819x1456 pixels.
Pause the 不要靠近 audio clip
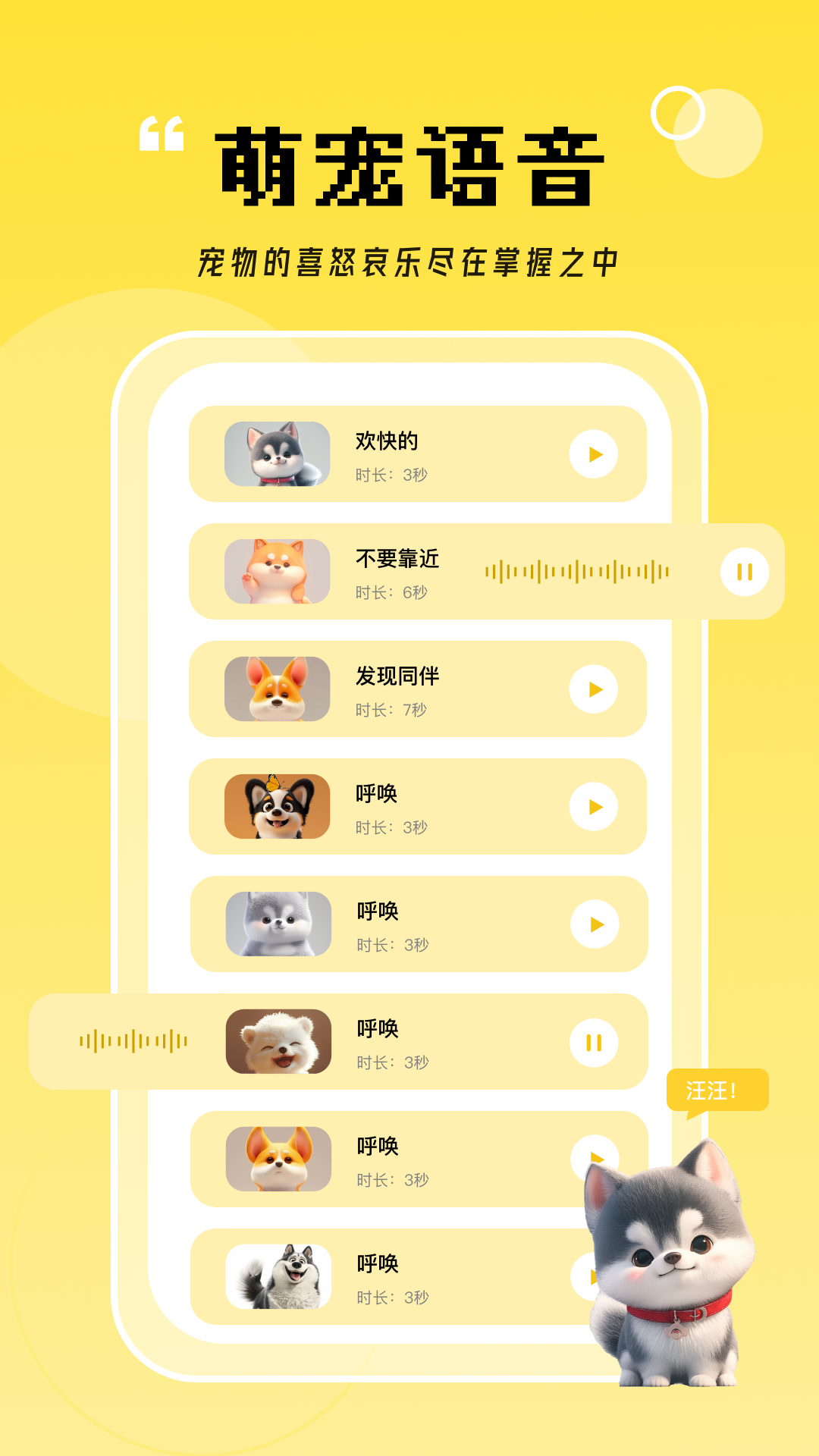click(x=745, y=573)
